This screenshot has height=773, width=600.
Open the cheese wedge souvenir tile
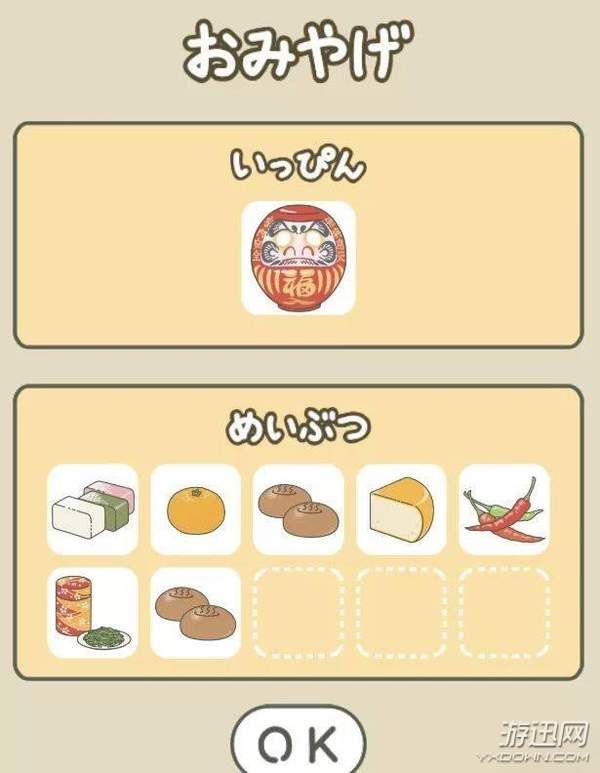401,509
